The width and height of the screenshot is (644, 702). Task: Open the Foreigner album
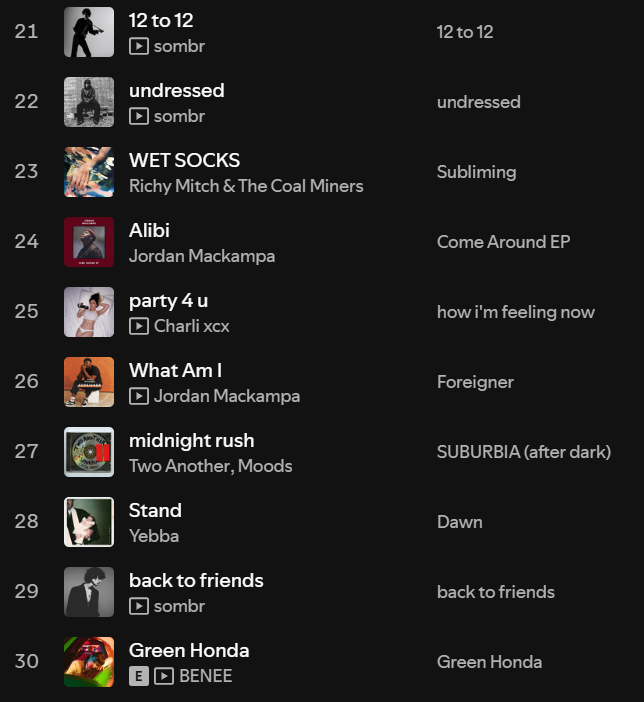(475, 382)
